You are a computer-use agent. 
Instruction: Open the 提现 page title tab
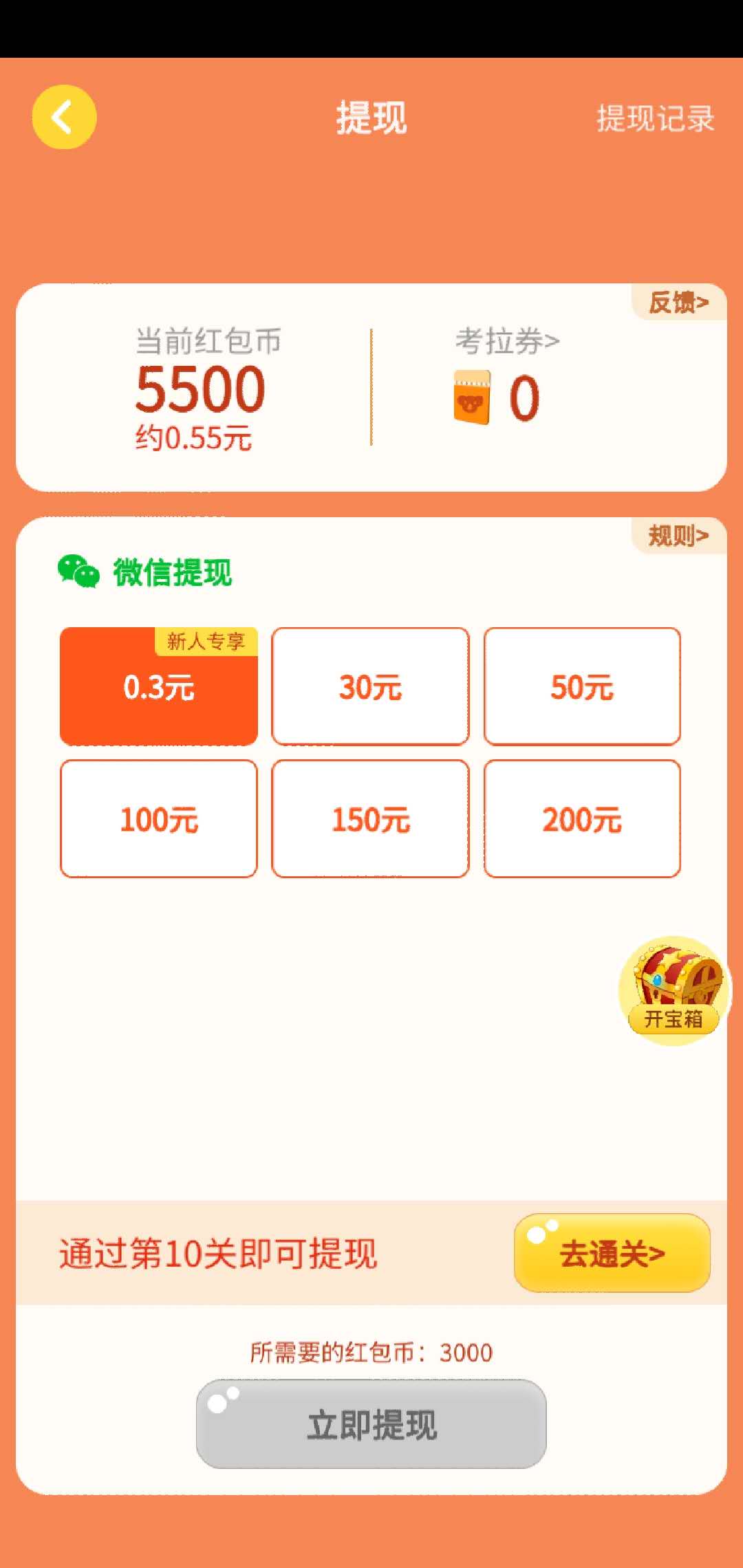[x=371, y=118]
